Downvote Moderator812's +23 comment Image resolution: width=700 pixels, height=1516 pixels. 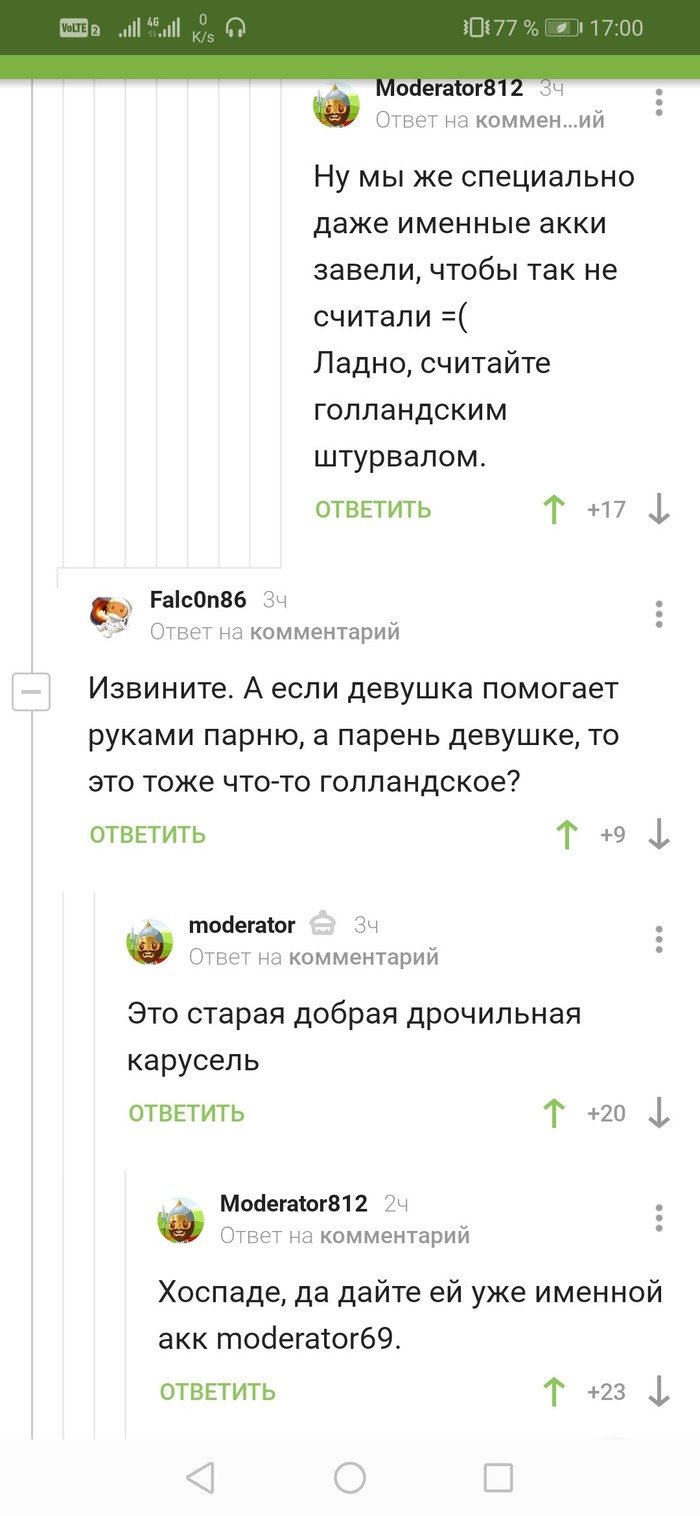658,1391
